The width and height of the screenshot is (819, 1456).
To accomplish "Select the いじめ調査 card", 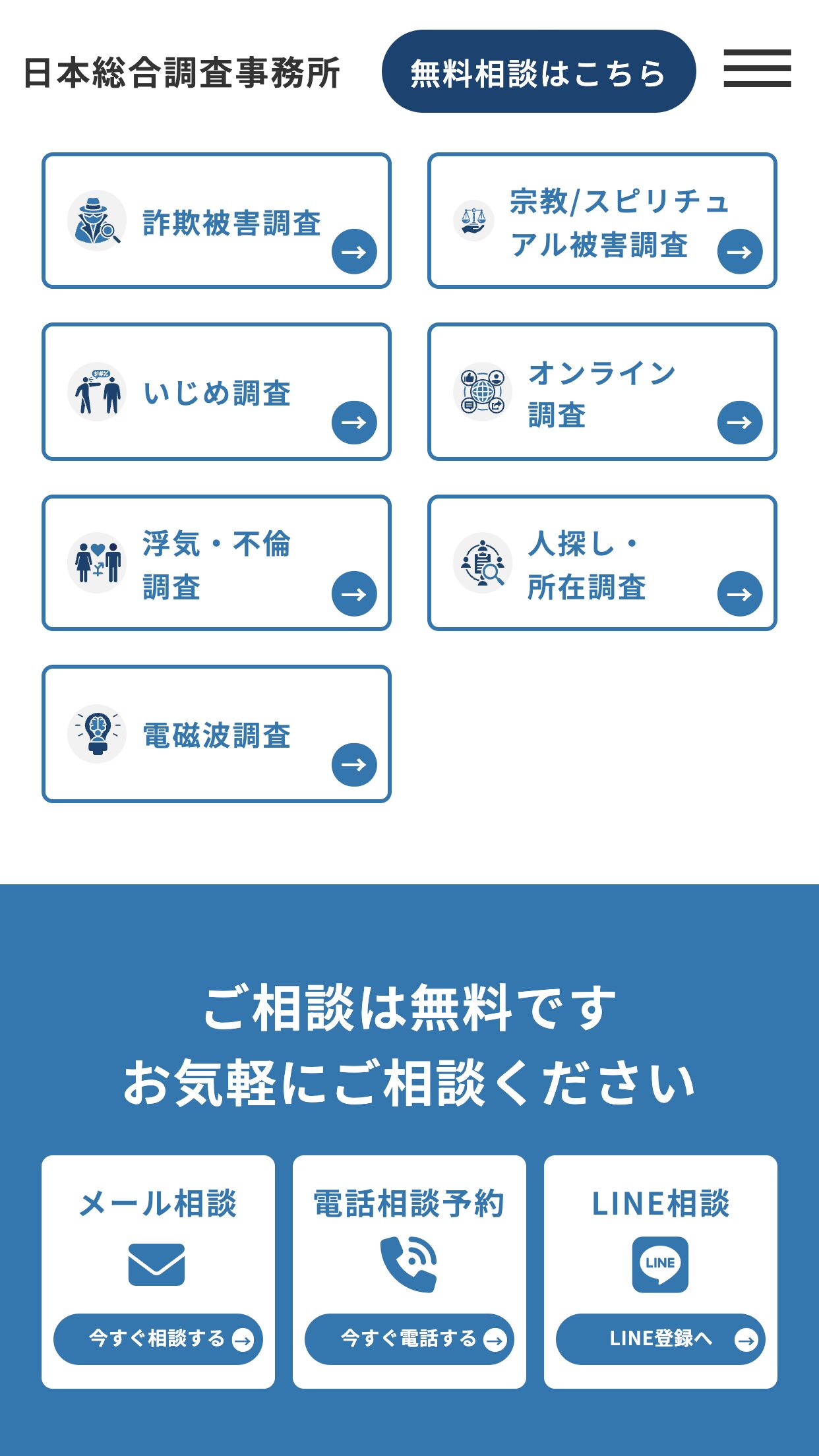I will [216, 392].
